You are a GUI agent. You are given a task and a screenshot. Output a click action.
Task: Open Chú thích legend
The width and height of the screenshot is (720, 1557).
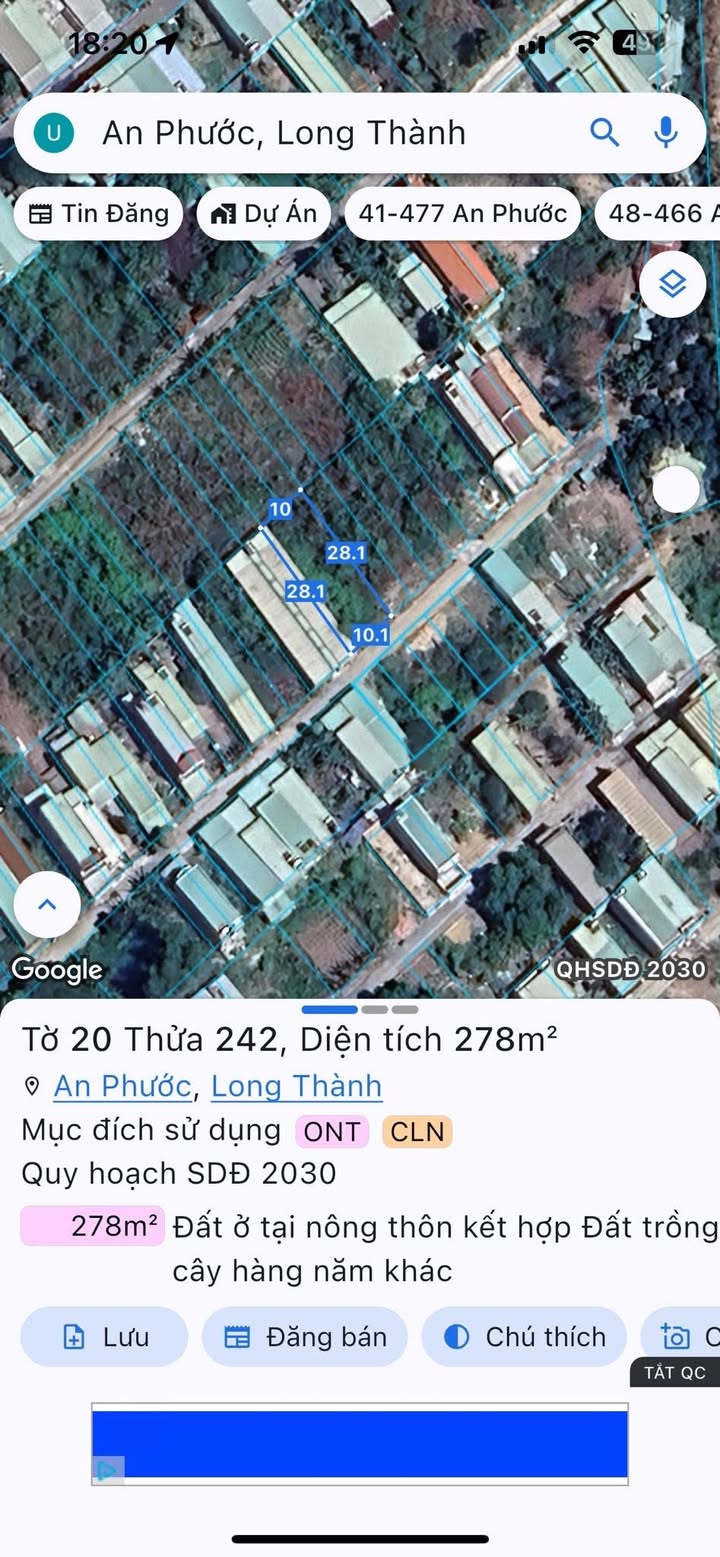524,1337
